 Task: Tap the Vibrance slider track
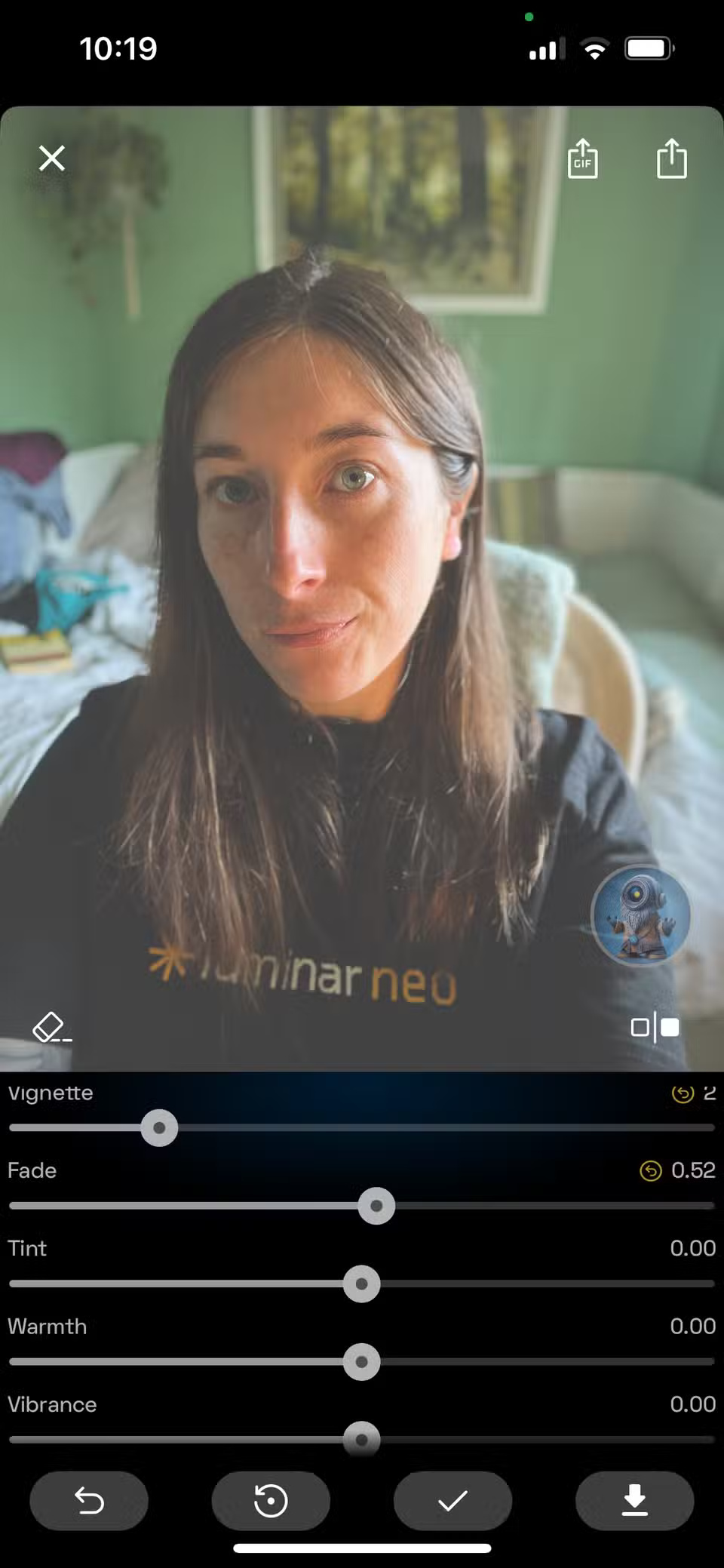[528, 1440]
